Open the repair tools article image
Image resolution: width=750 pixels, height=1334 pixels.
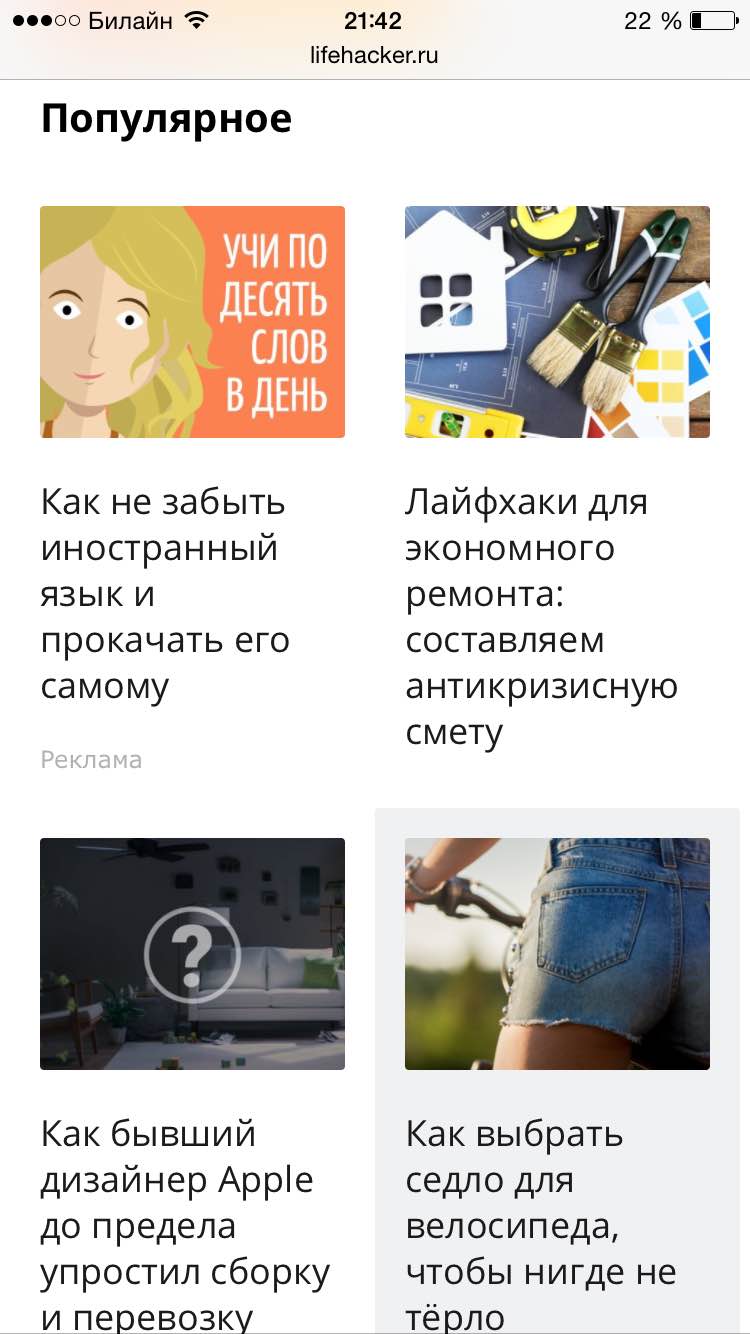[x=557, y=322]
